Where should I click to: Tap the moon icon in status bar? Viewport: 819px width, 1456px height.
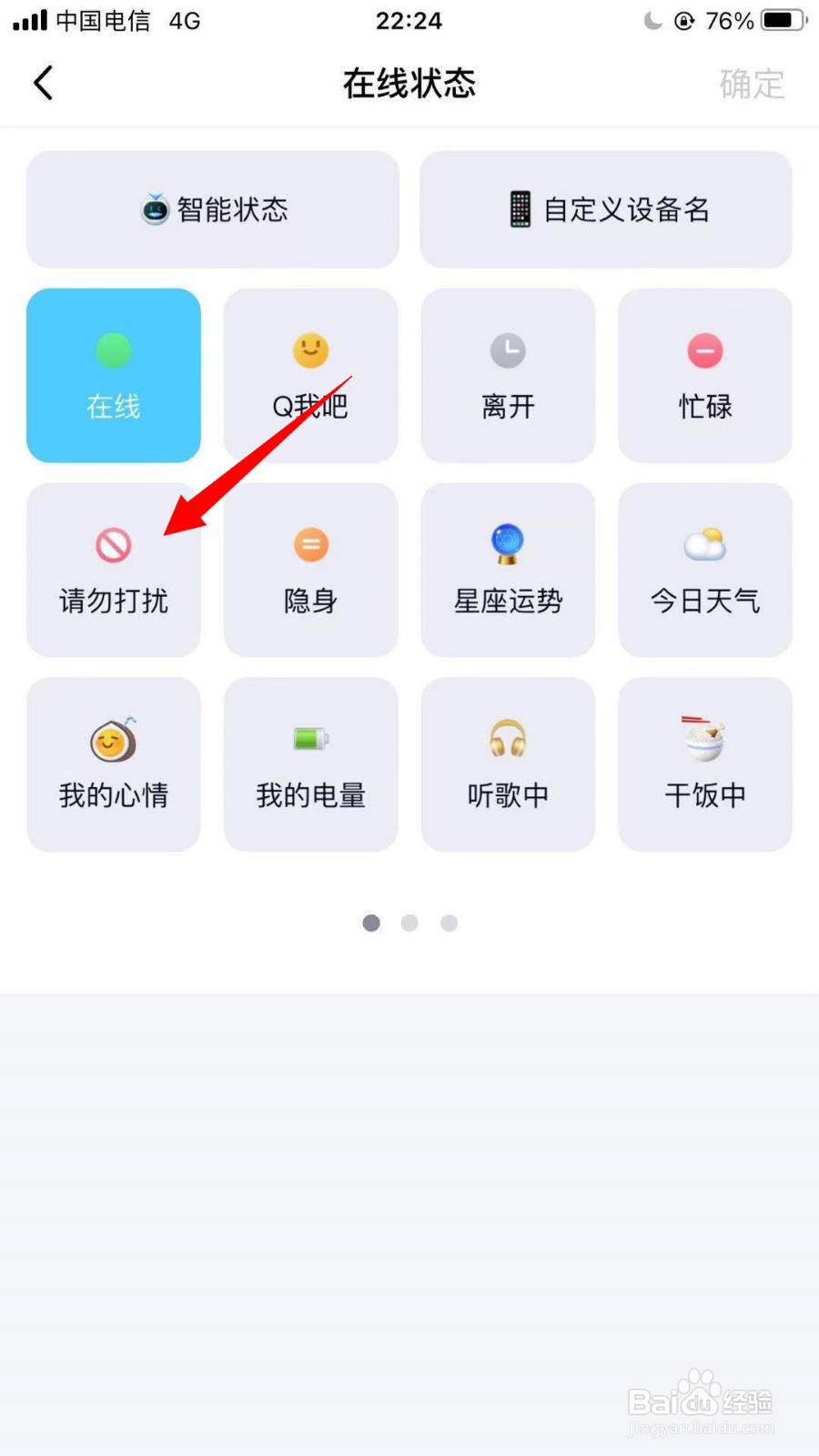[653, 20]
